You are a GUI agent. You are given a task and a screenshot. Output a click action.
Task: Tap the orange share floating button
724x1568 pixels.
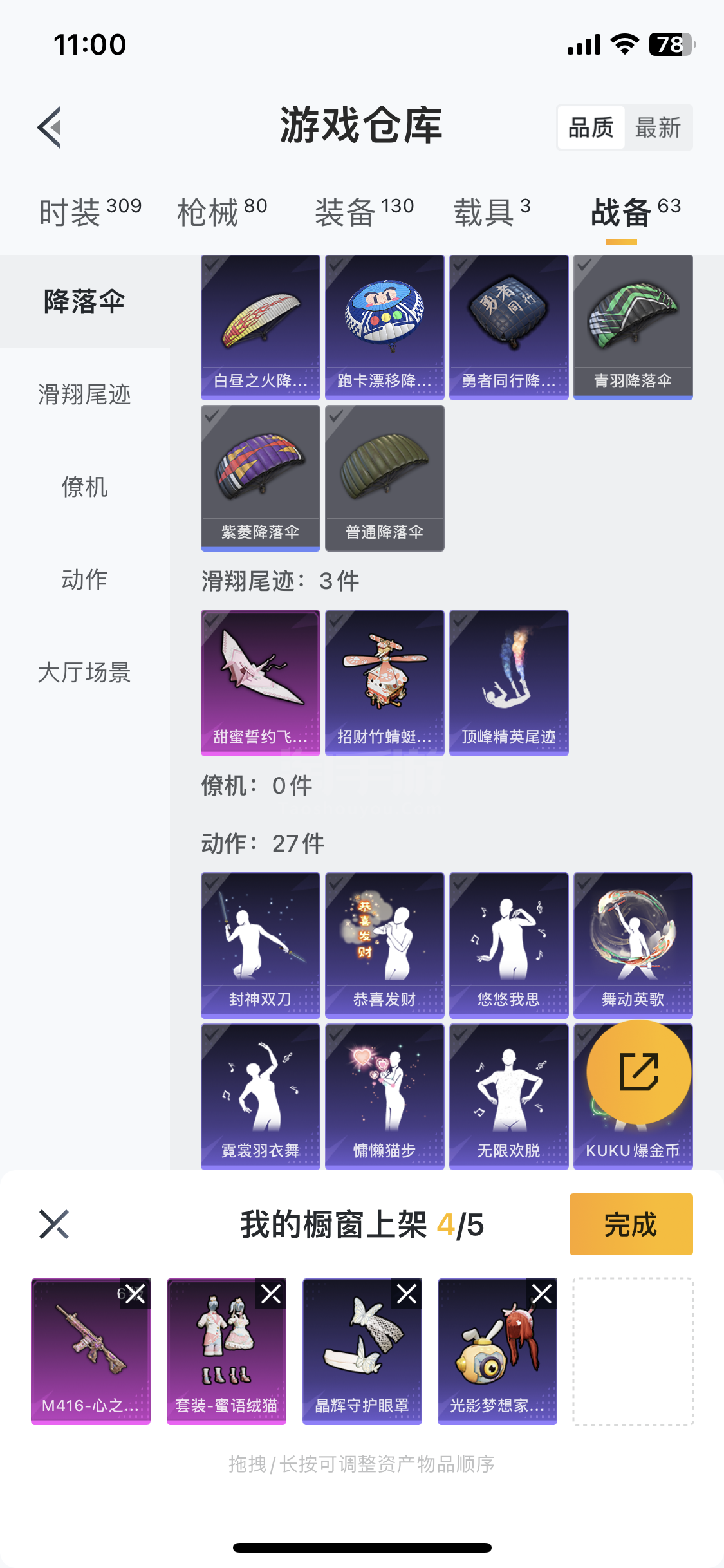(639, 1072)
